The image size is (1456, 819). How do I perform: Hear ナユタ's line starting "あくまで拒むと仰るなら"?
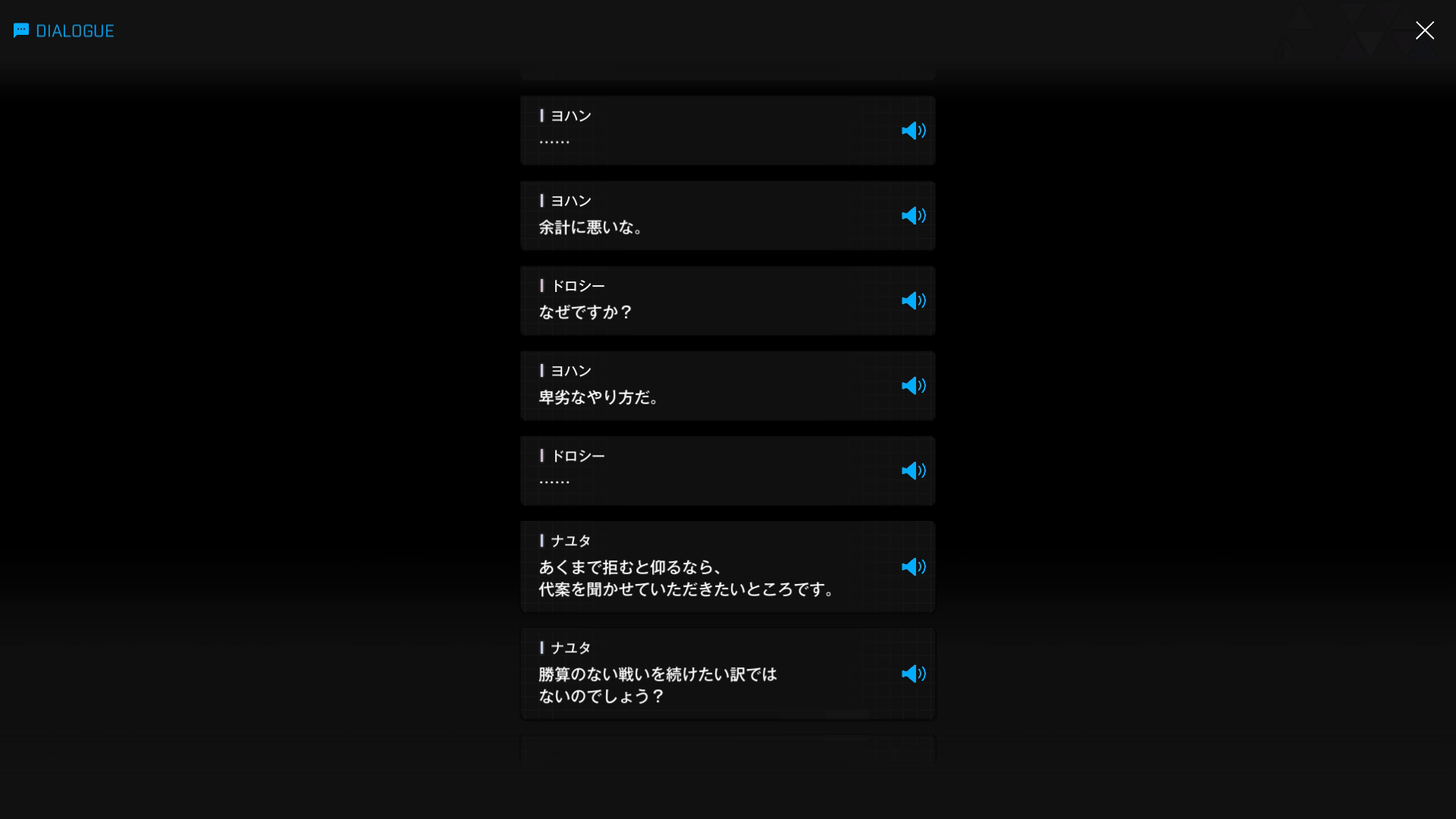913,567
